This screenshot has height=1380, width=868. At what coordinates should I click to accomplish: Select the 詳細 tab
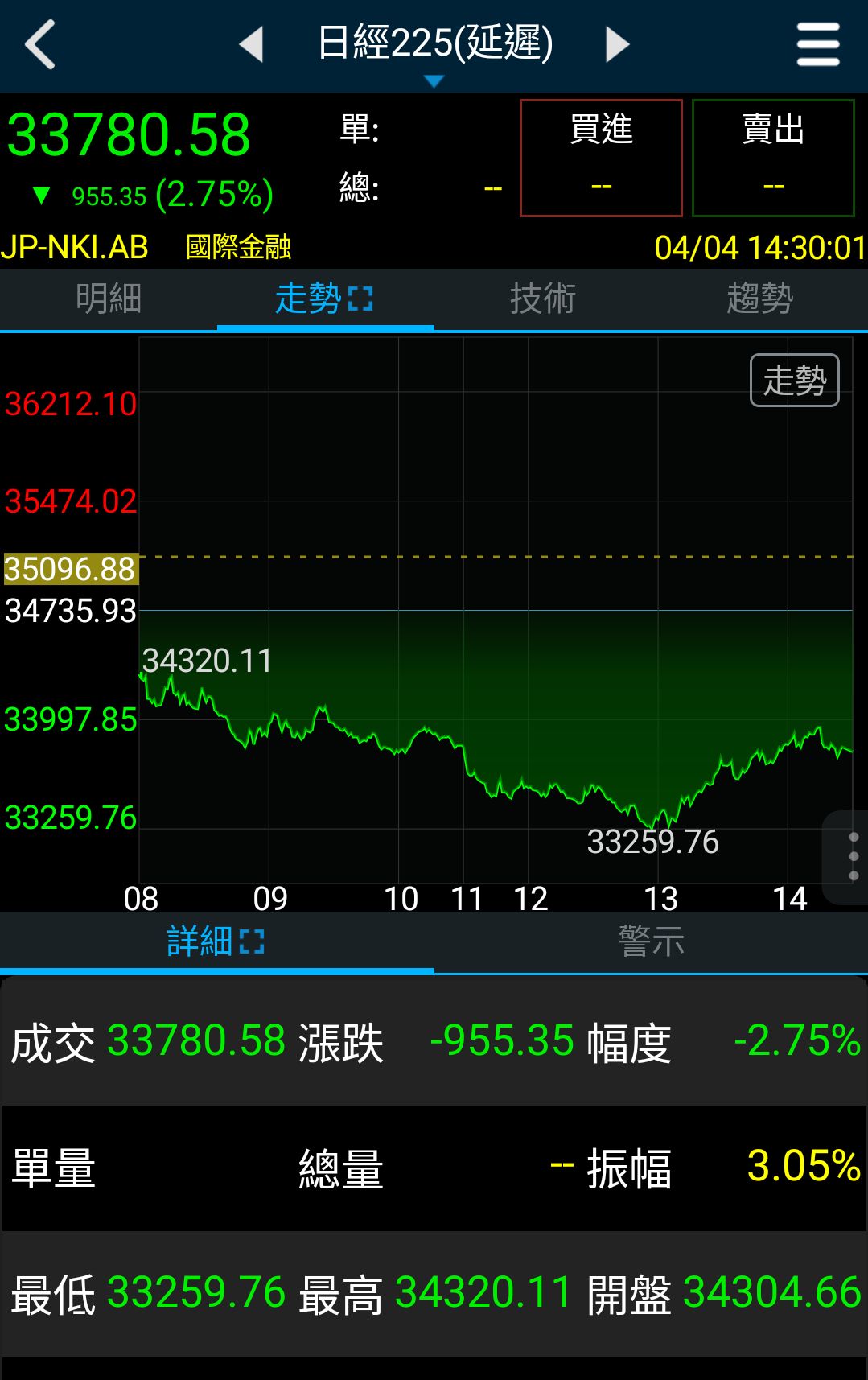point(216,941)
